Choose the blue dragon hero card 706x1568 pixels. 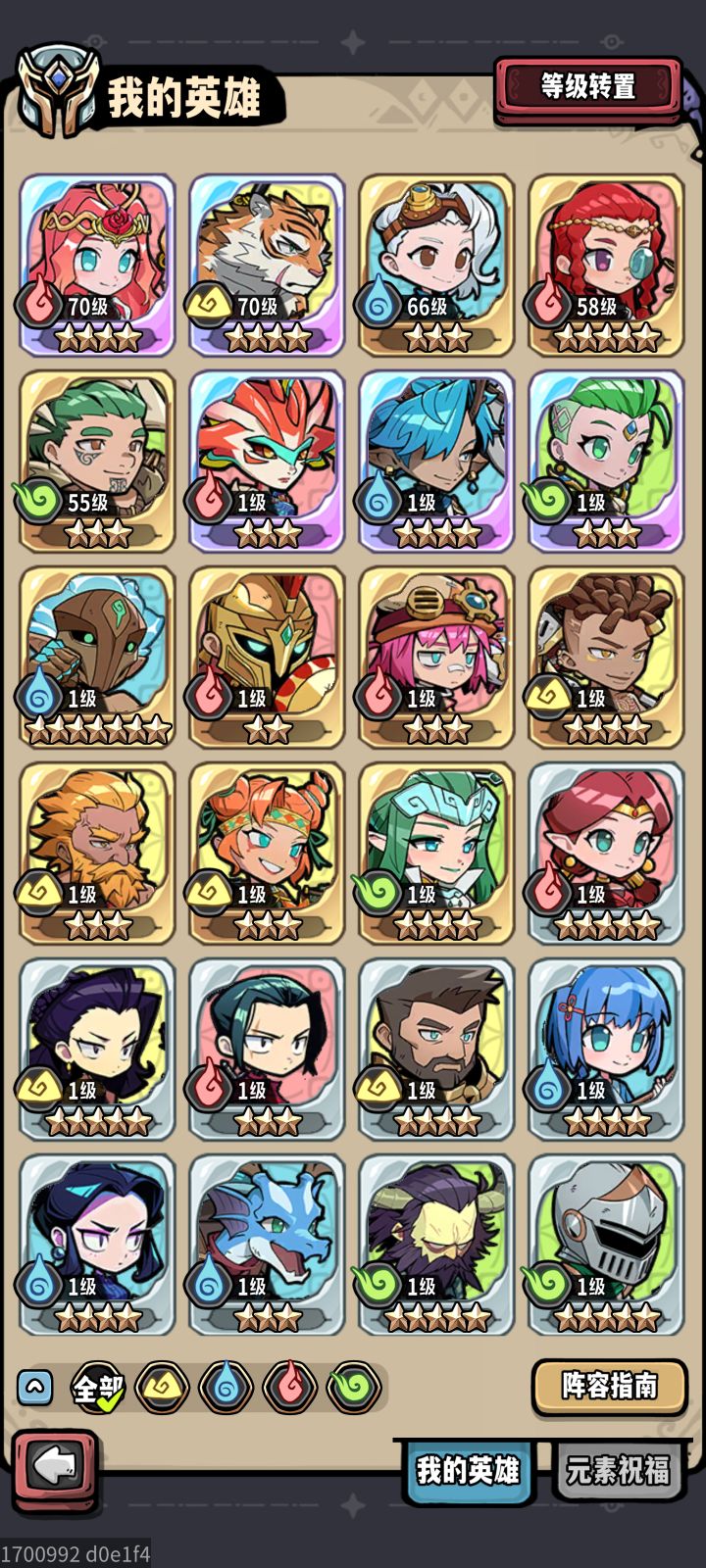(267, 1245)
